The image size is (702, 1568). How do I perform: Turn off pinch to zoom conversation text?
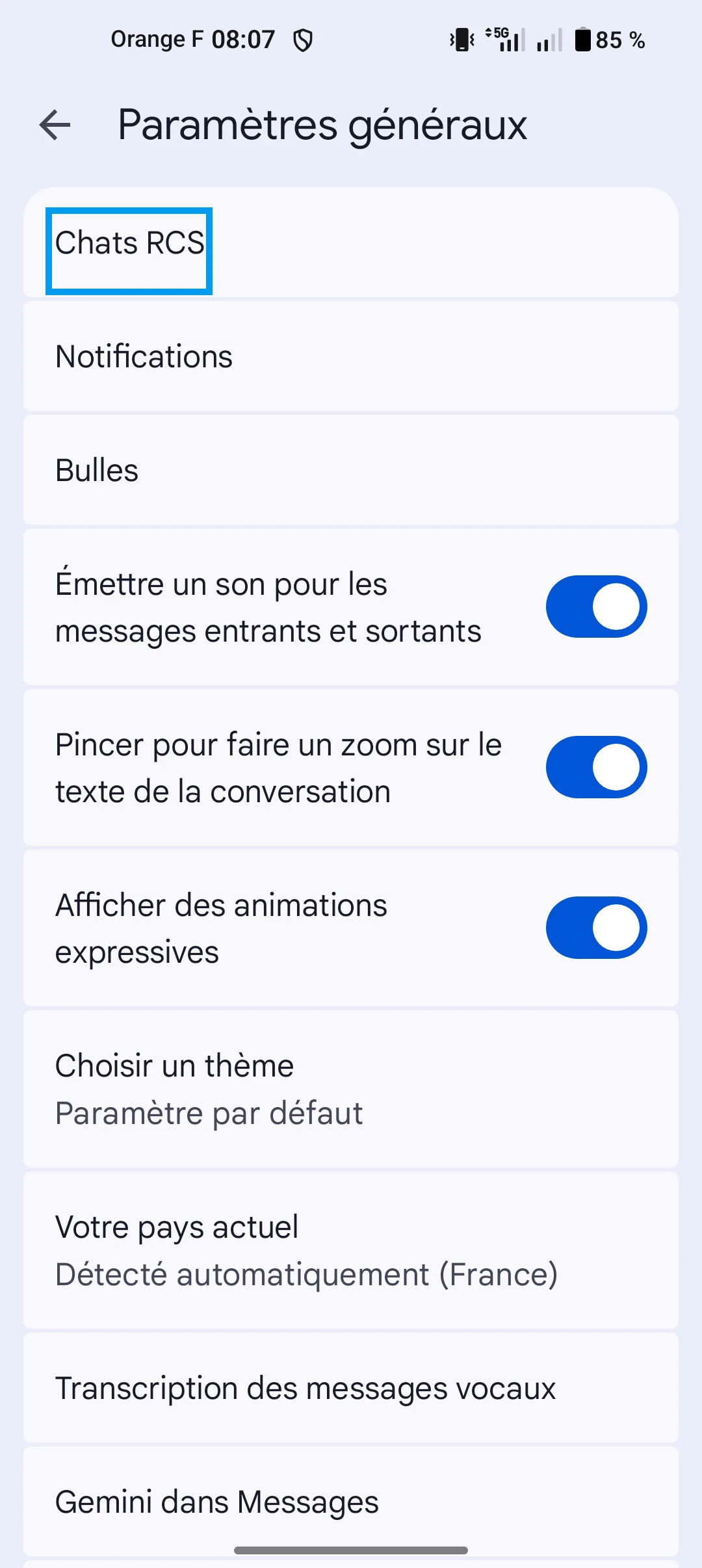click(x=596, y=767)
